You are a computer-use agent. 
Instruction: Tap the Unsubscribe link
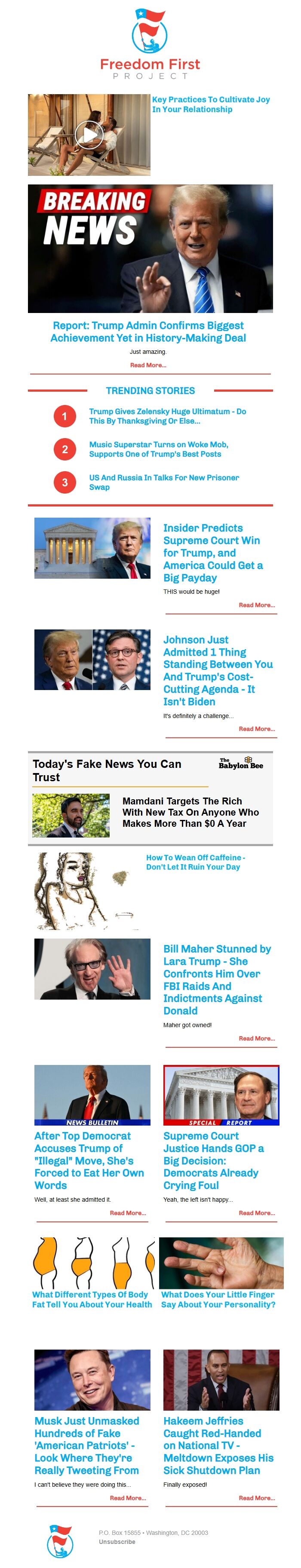[x=117, y=1542]
